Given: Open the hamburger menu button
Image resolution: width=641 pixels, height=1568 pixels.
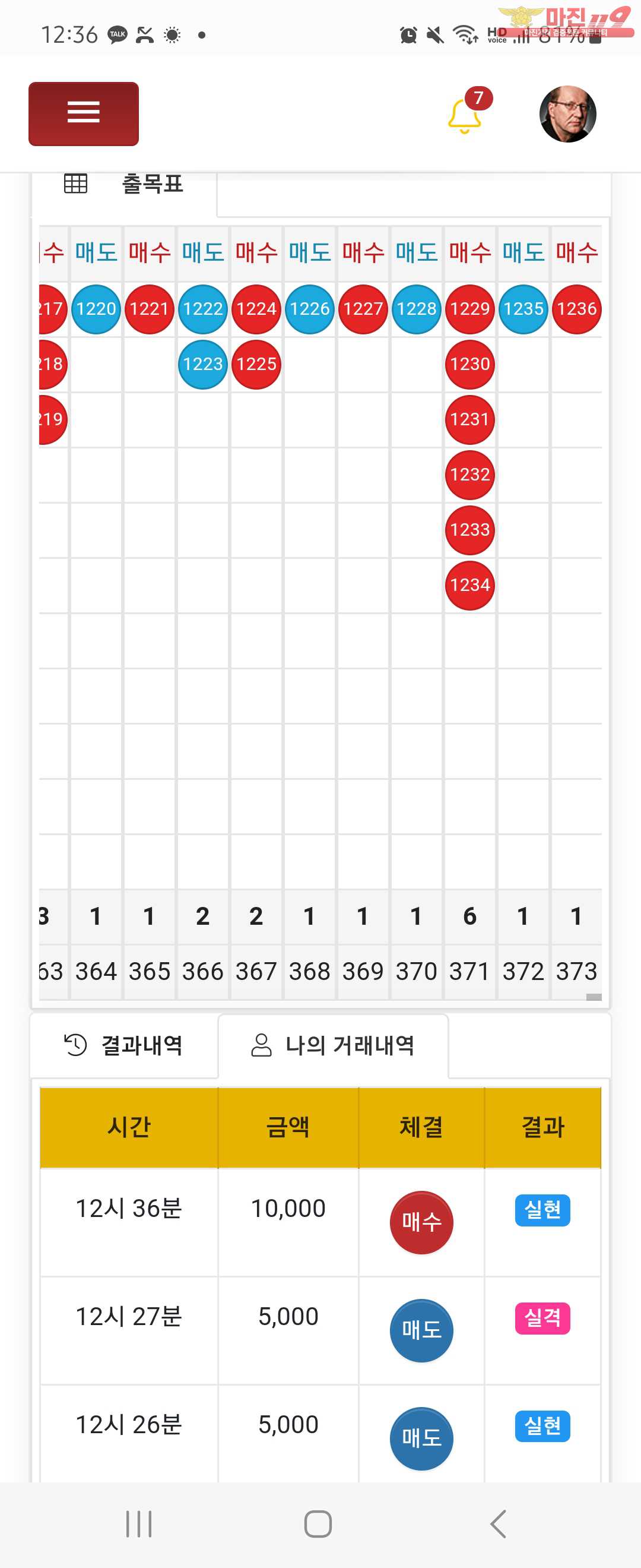Looking at the screenshot, I should point(83,114).
